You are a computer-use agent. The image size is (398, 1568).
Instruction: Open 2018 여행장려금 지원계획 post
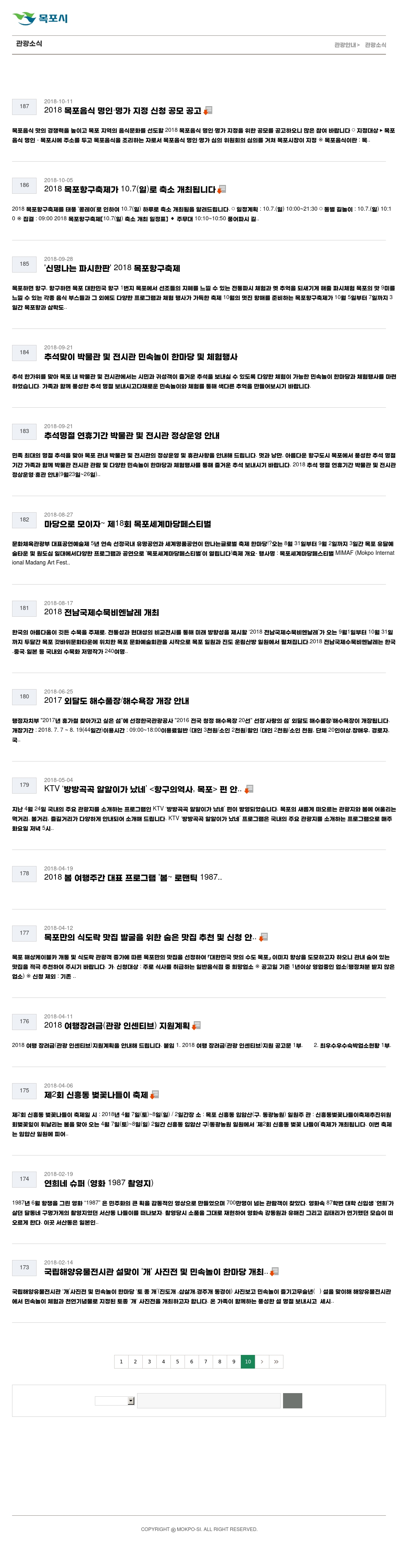tap(117, 1025)
